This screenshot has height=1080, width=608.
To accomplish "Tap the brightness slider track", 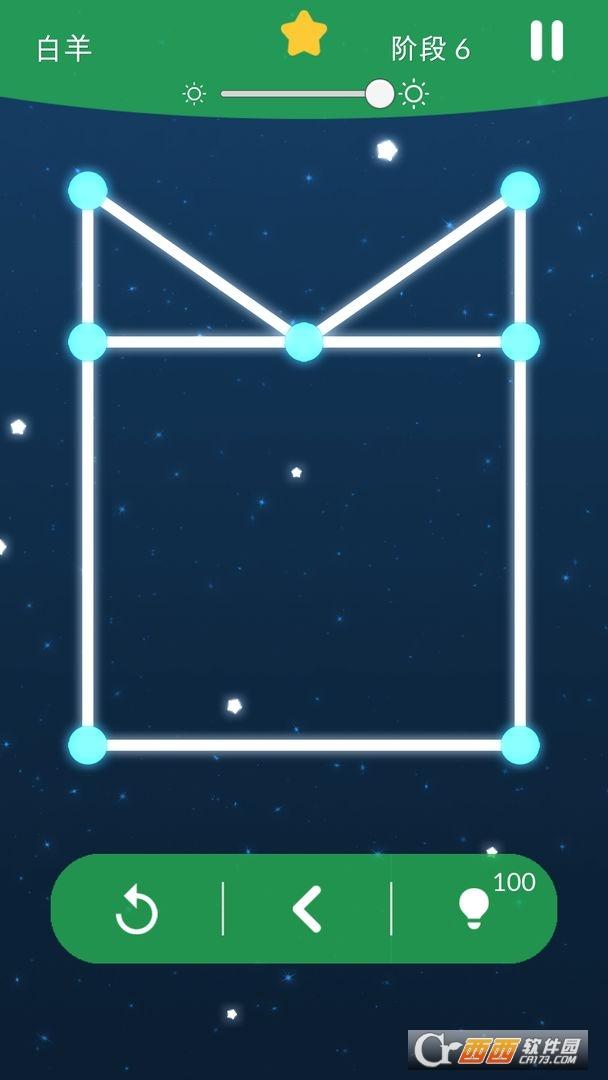I will 290,94.
